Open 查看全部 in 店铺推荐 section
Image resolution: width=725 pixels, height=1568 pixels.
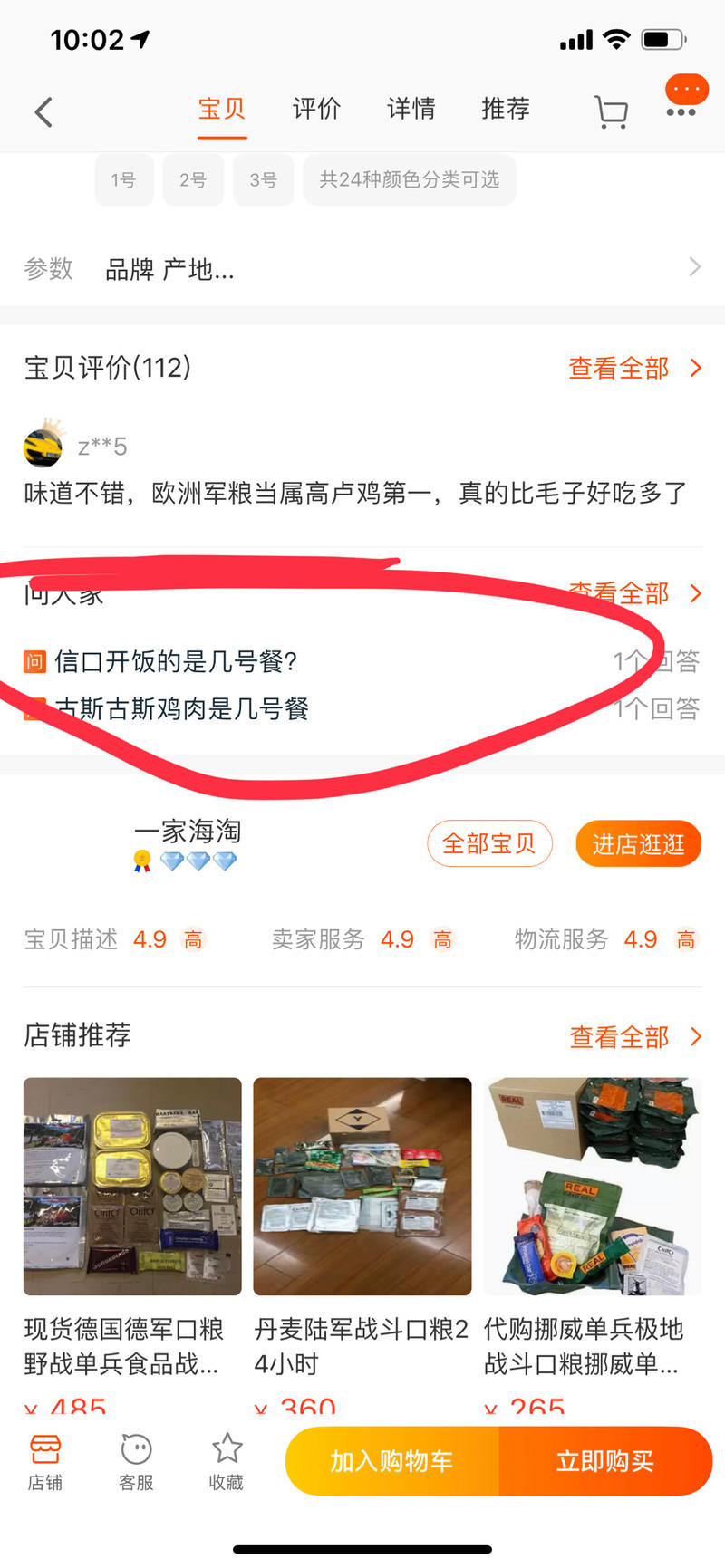626,1036
